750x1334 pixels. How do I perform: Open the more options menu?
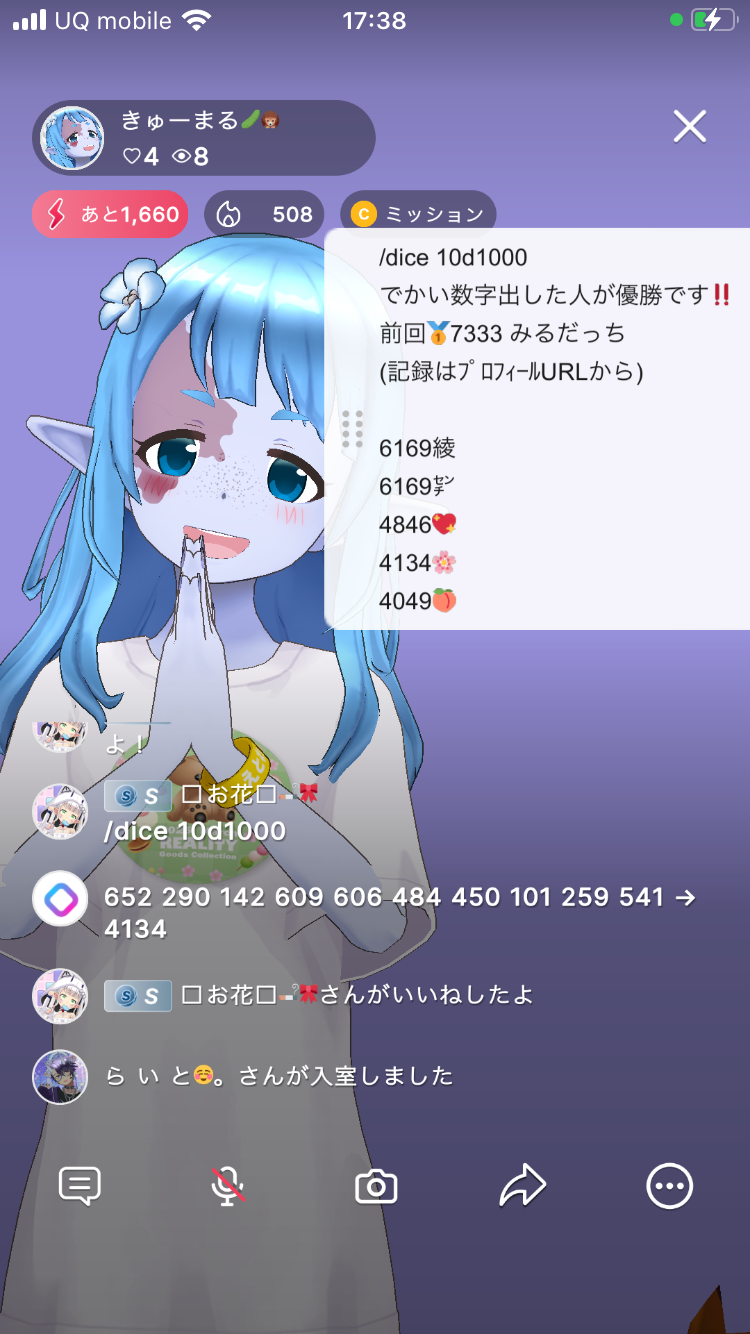click(x=669, y=1187)
